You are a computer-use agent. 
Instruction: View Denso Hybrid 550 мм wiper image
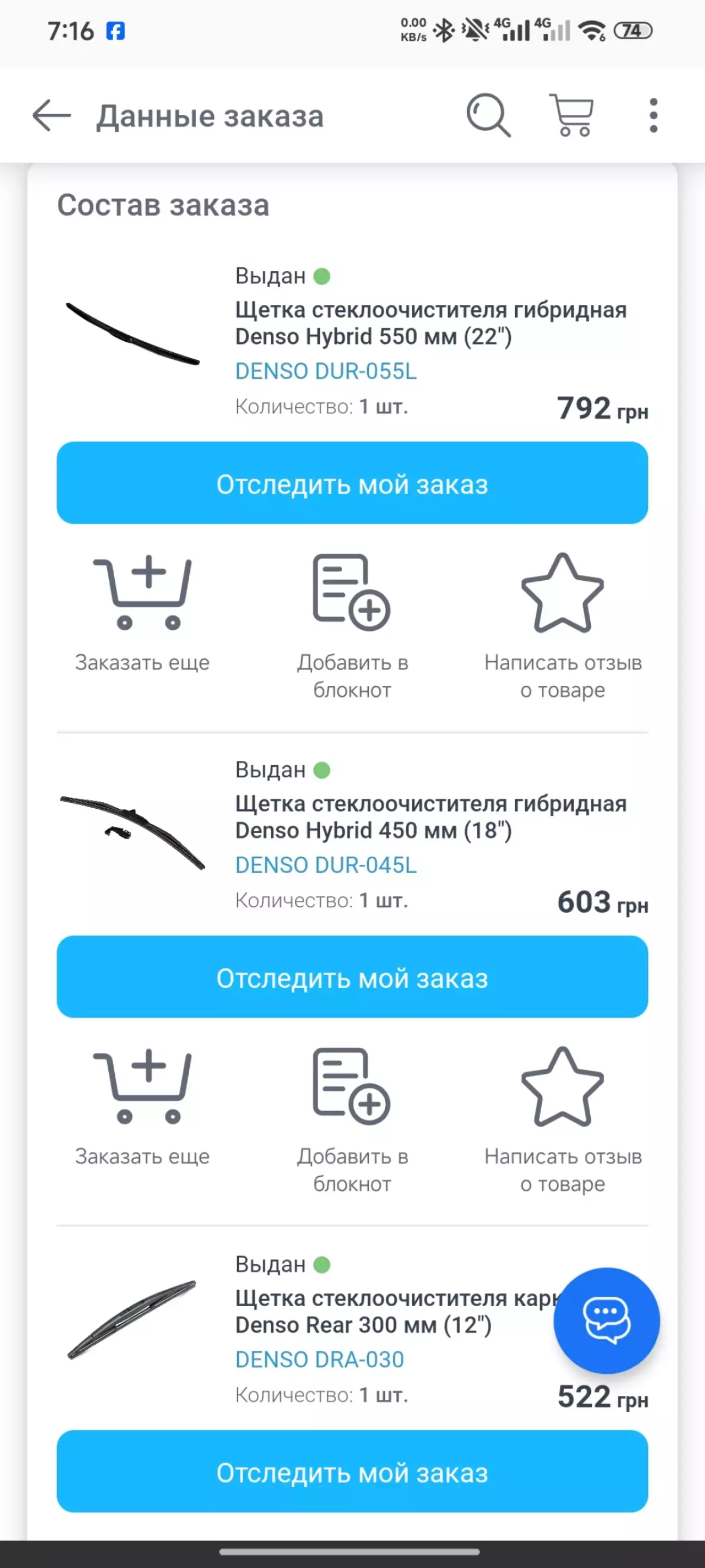pyautogui.click(x=133, y=334)
